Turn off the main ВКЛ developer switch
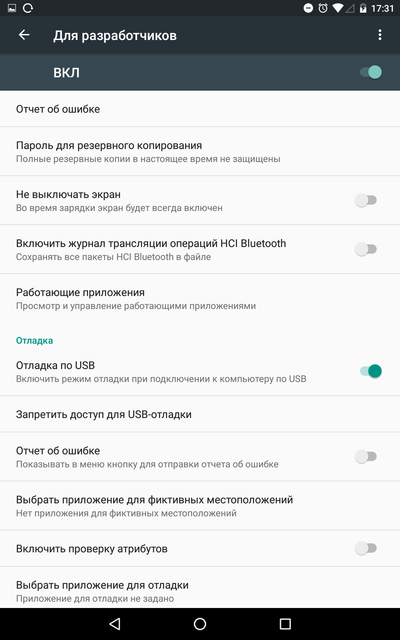 (371, 72)
